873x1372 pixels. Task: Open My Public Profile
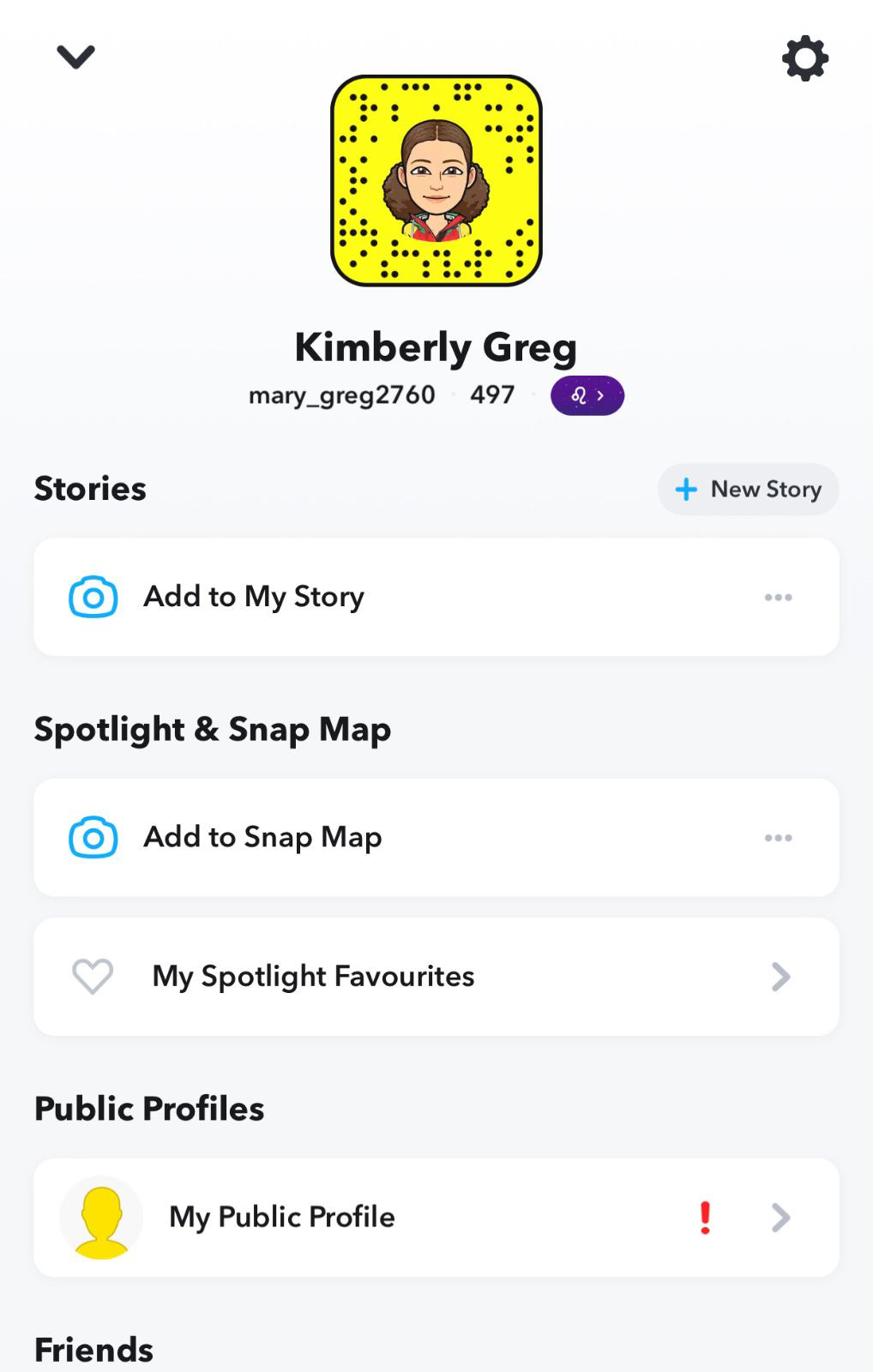[x=436, y=1218]
